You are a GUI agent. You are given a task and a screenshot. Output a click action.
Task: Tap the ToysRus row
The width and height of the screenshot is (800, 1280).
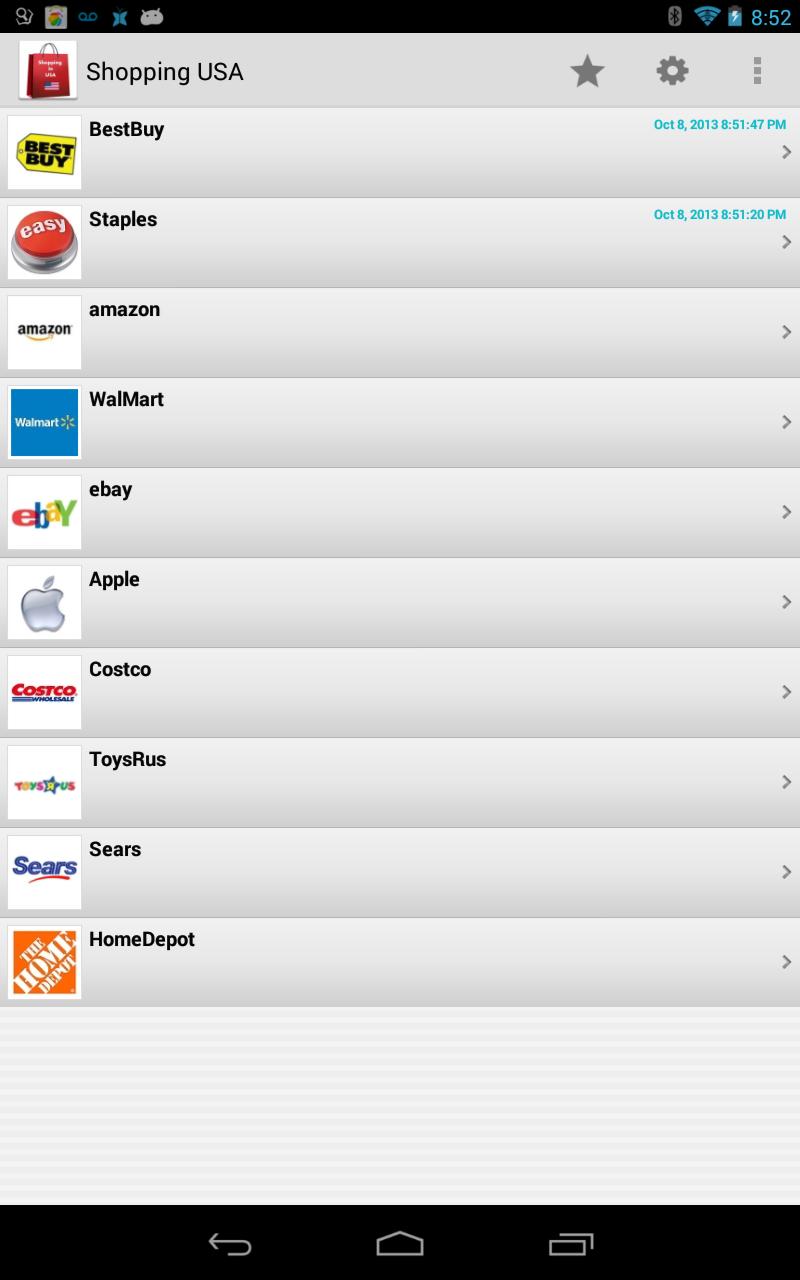tap(400, 782)
